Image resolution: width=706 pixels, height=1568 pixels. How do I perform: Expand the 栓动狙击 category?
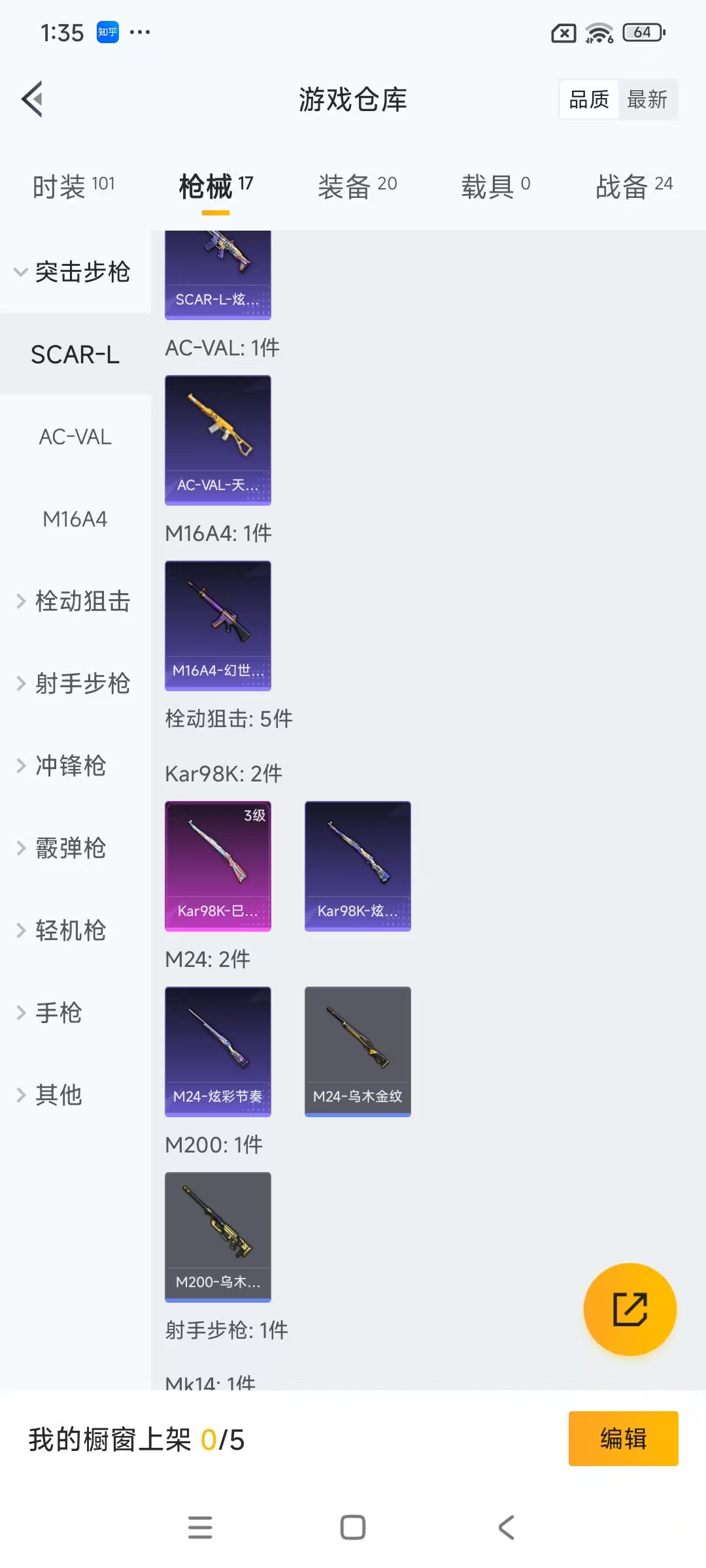(x=75, y=601)
